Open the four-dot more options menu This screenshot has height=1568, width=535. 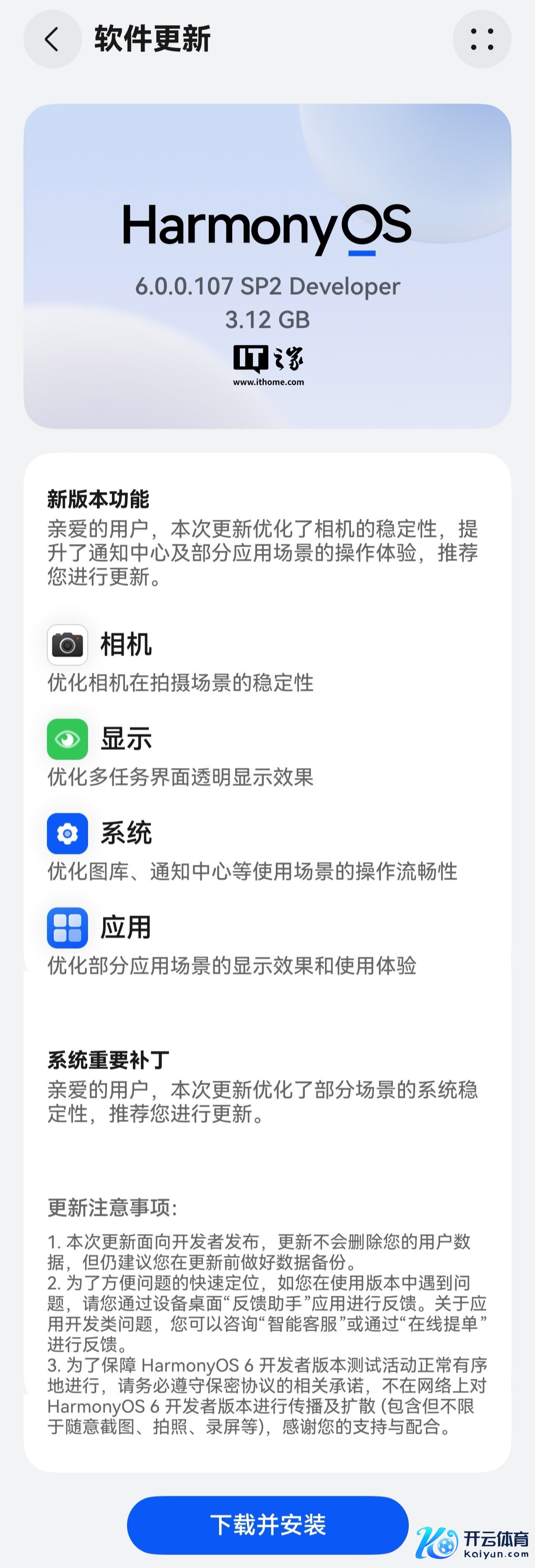(x=481, y=39)
